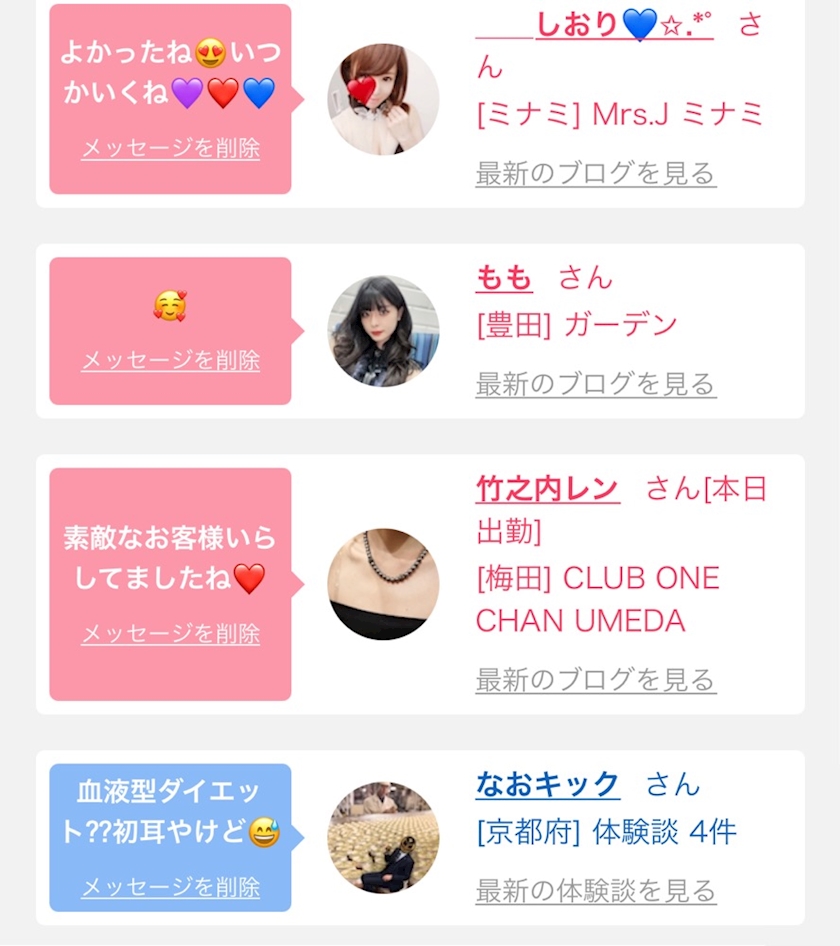This screenshot has width=840, height=946.
Task: Delete the 血液型ダイエット message
Action: click(171, 887)
